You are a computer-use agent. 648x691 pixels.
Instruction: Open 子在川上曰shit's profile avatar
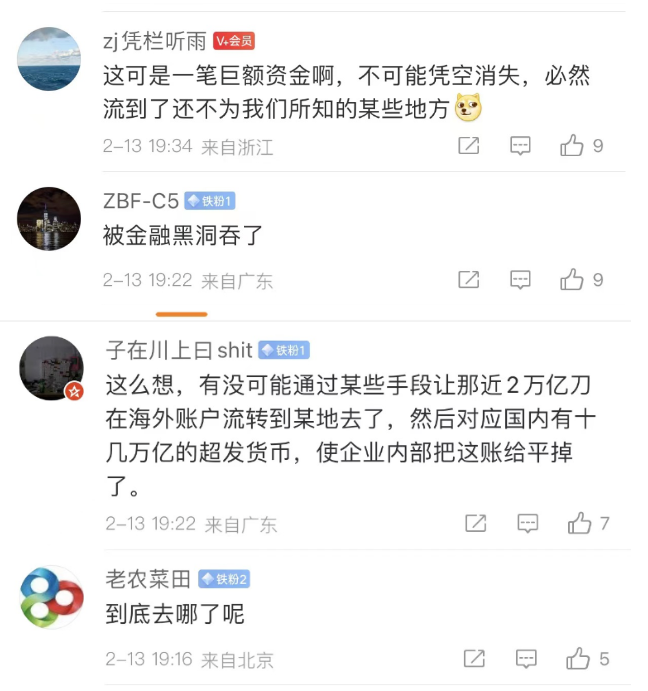pos(51,368)
